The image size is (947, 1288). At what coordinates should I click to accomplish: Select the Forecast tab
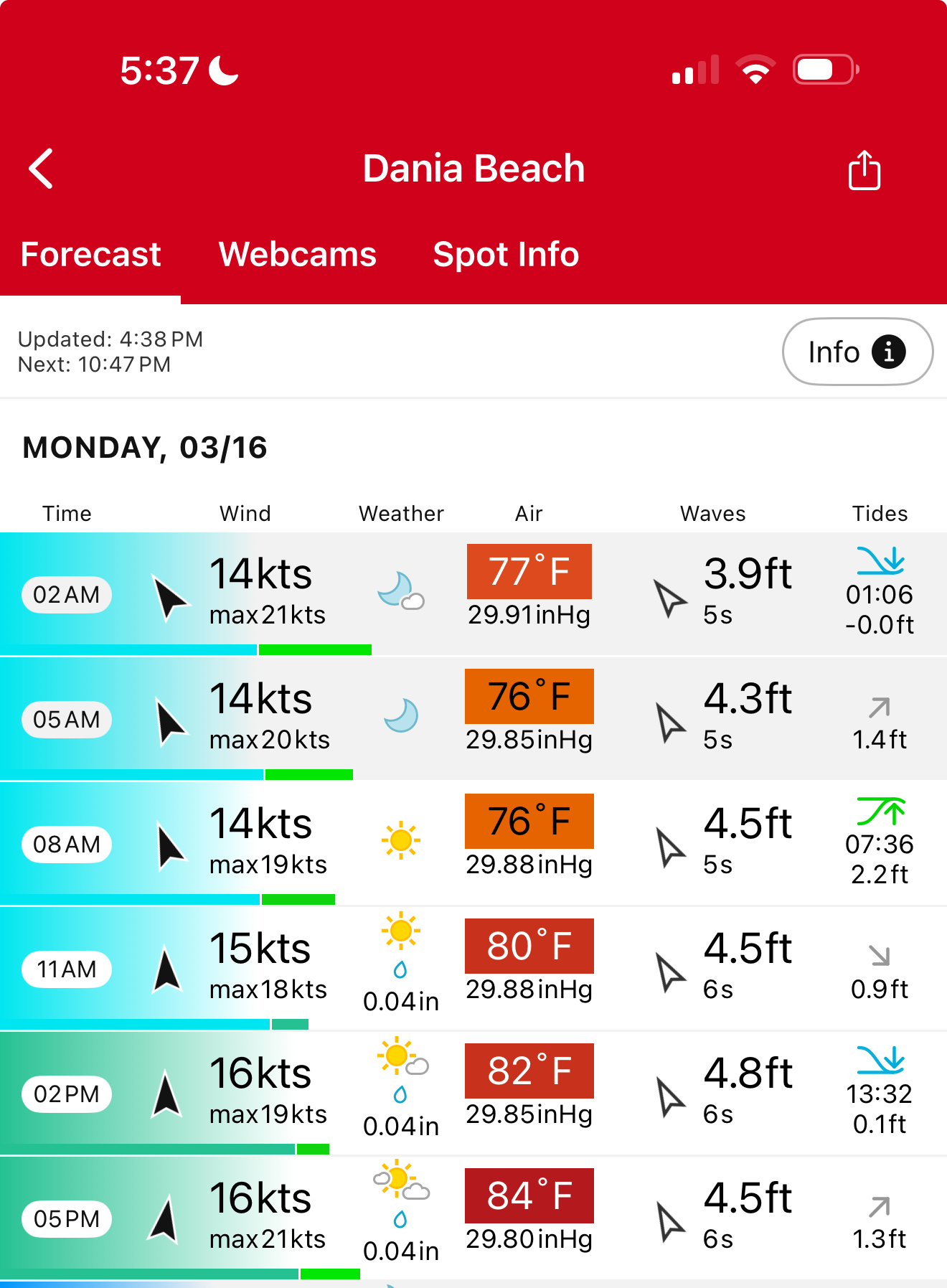click(90, 255)
